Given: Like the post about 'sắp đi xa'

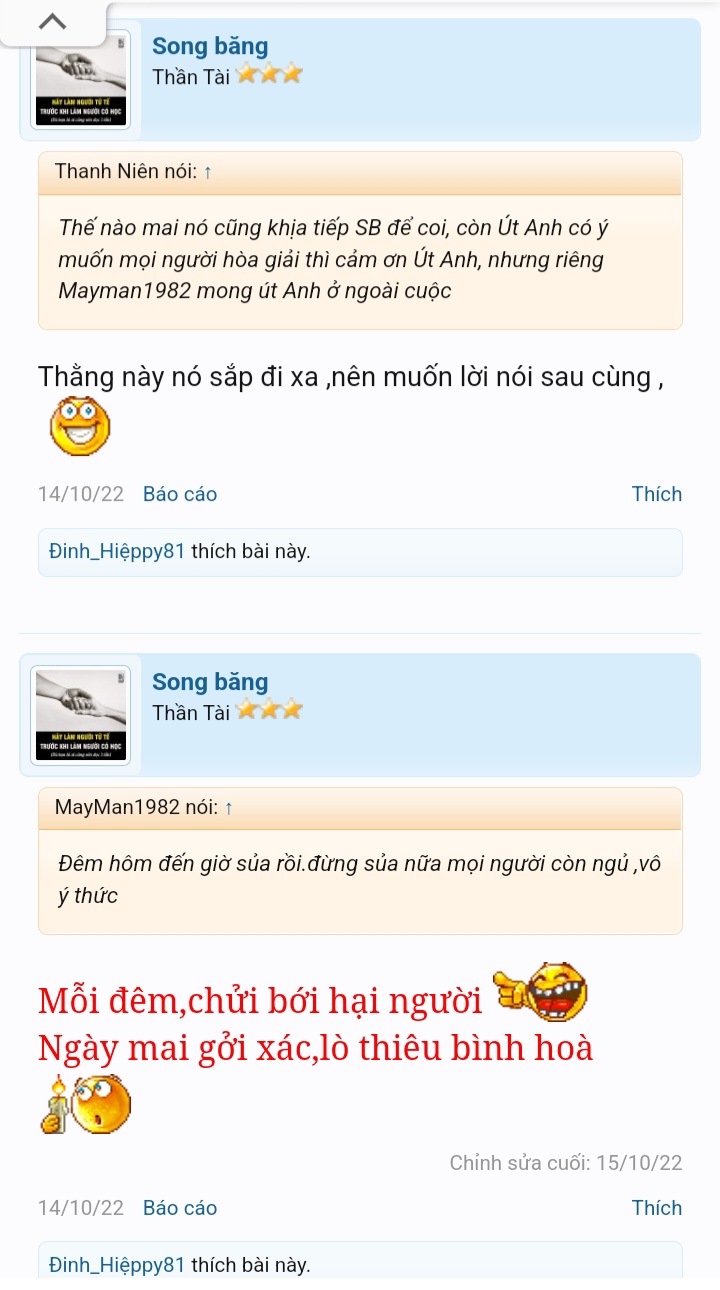Looking at the screenshot, I should 656,494.
